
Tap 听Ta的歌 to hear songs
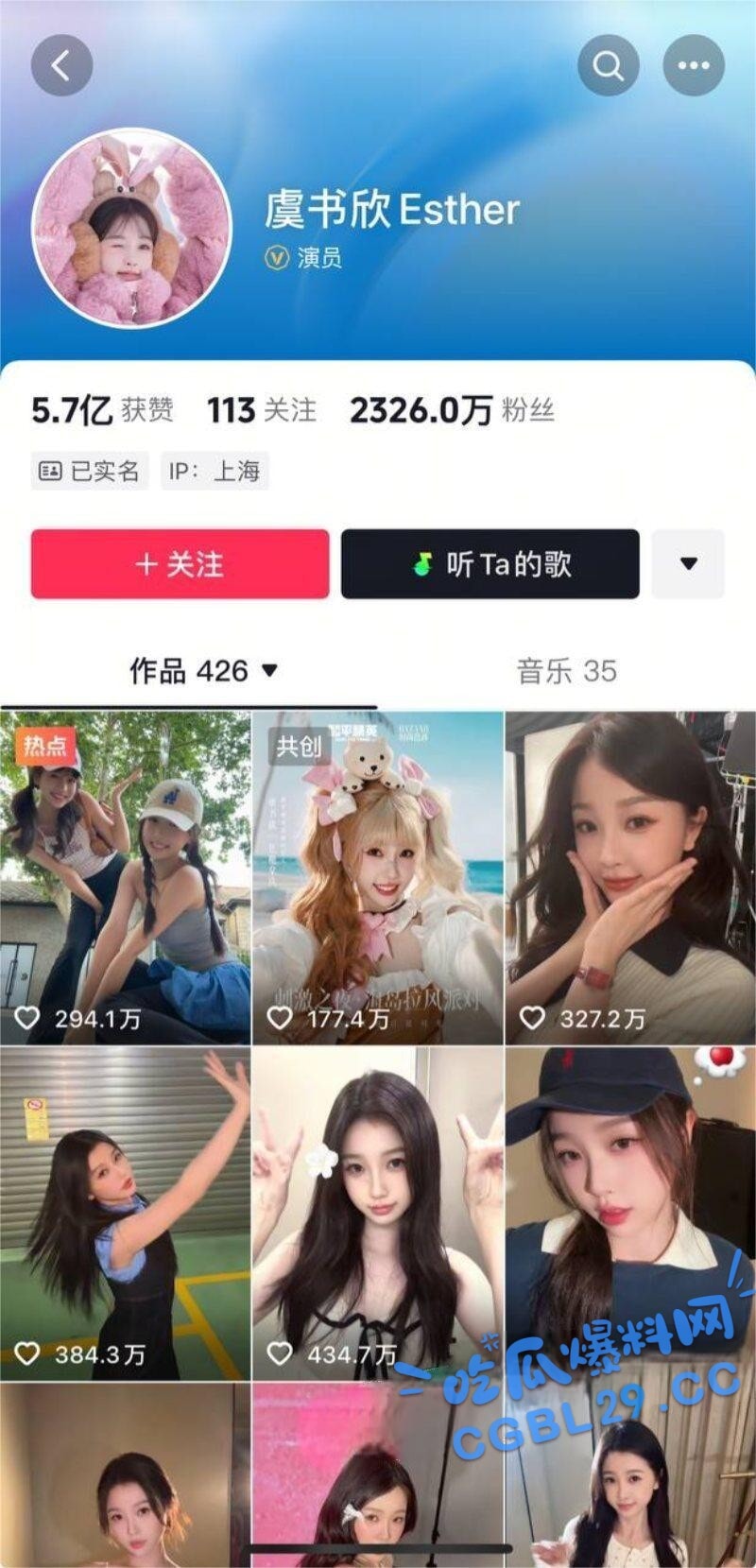coord(490,564)
